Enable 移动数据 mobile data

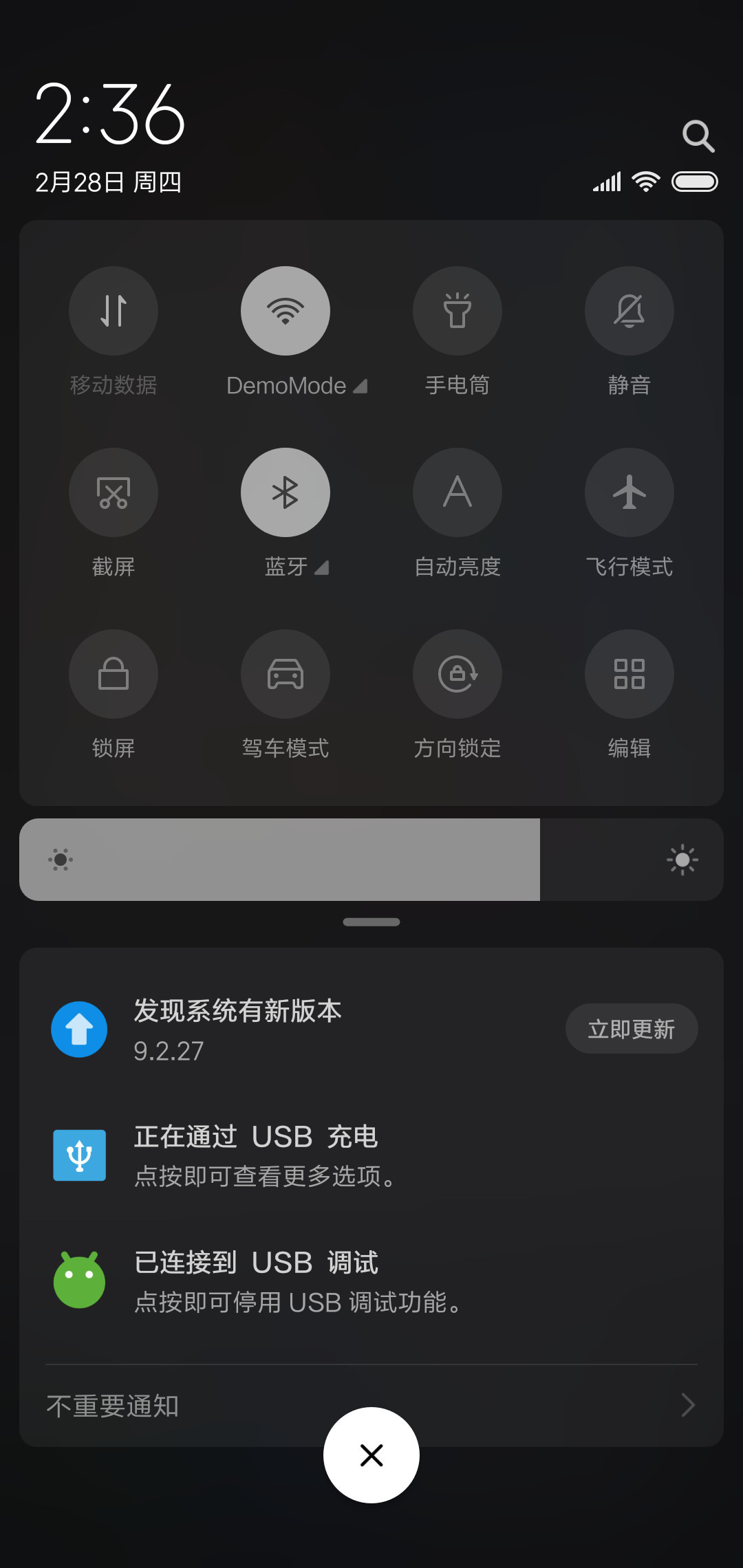(114, 311)
